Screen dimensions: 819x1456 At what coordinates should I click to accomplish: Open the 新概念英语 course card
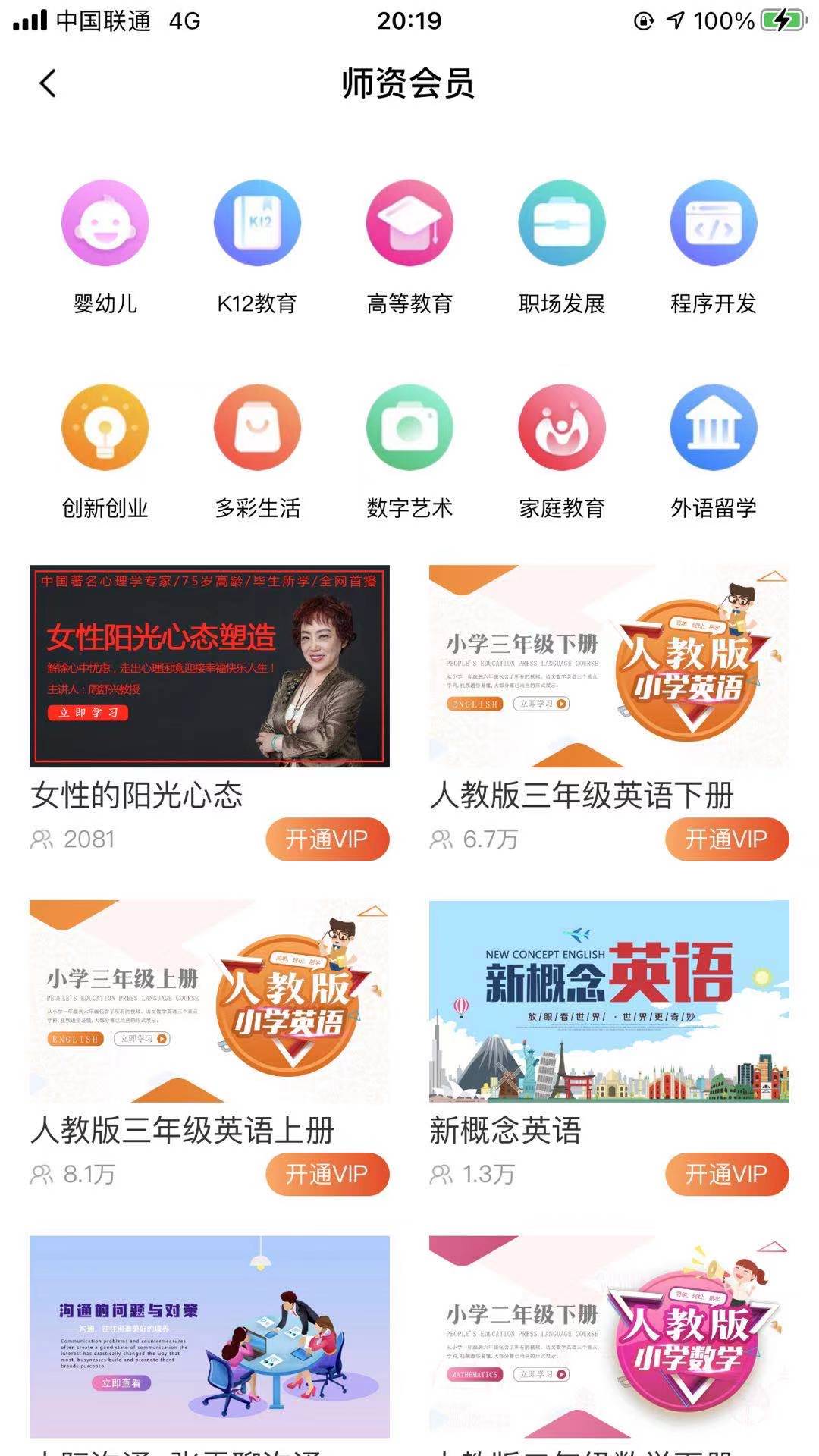coord(609,1001)
